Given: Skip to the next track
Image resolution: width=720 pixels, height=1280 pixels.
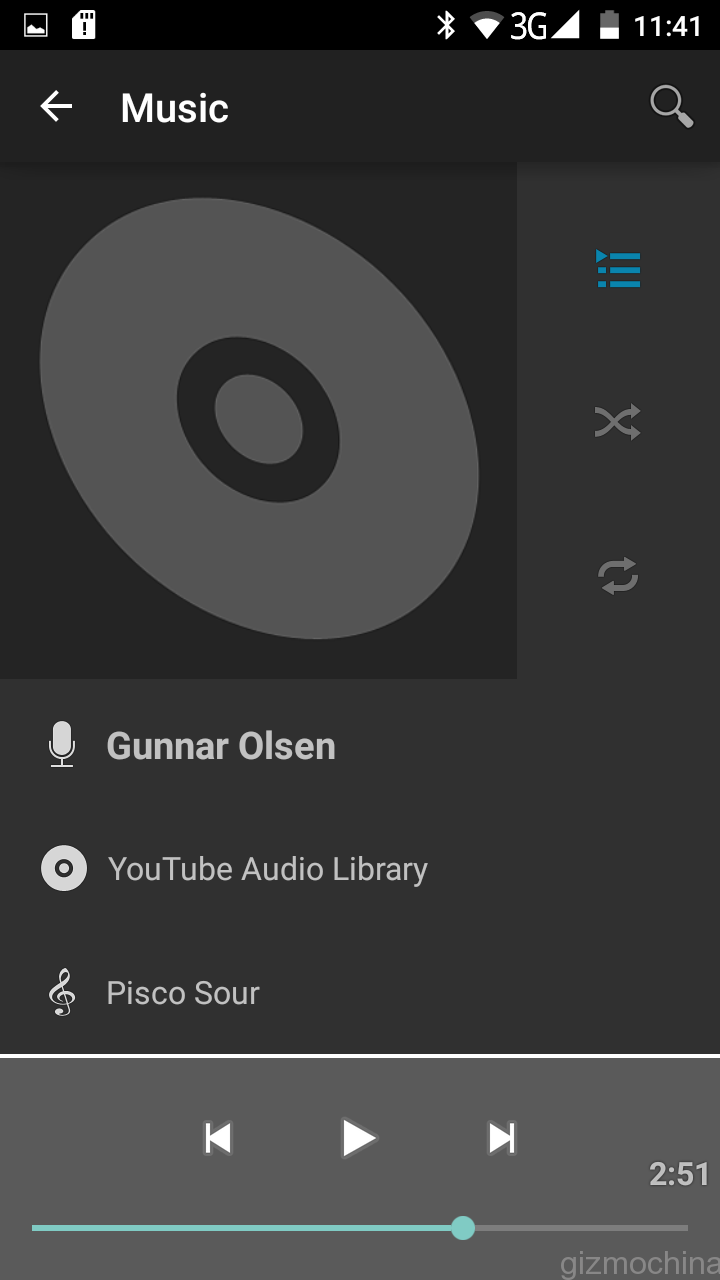Looking at the screenshot, I should tap(501, 1138).
